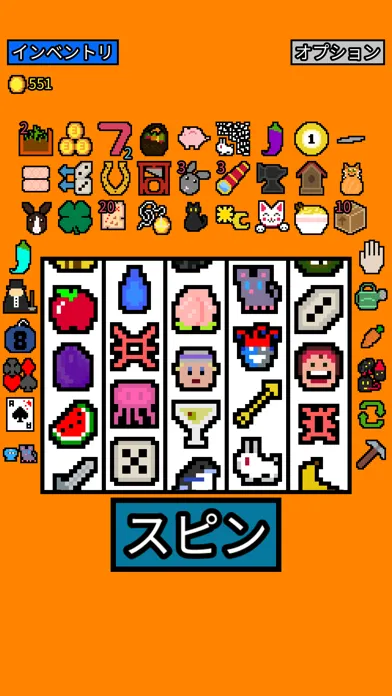
Task: Open the インベントリ screen
Action: 63,52
